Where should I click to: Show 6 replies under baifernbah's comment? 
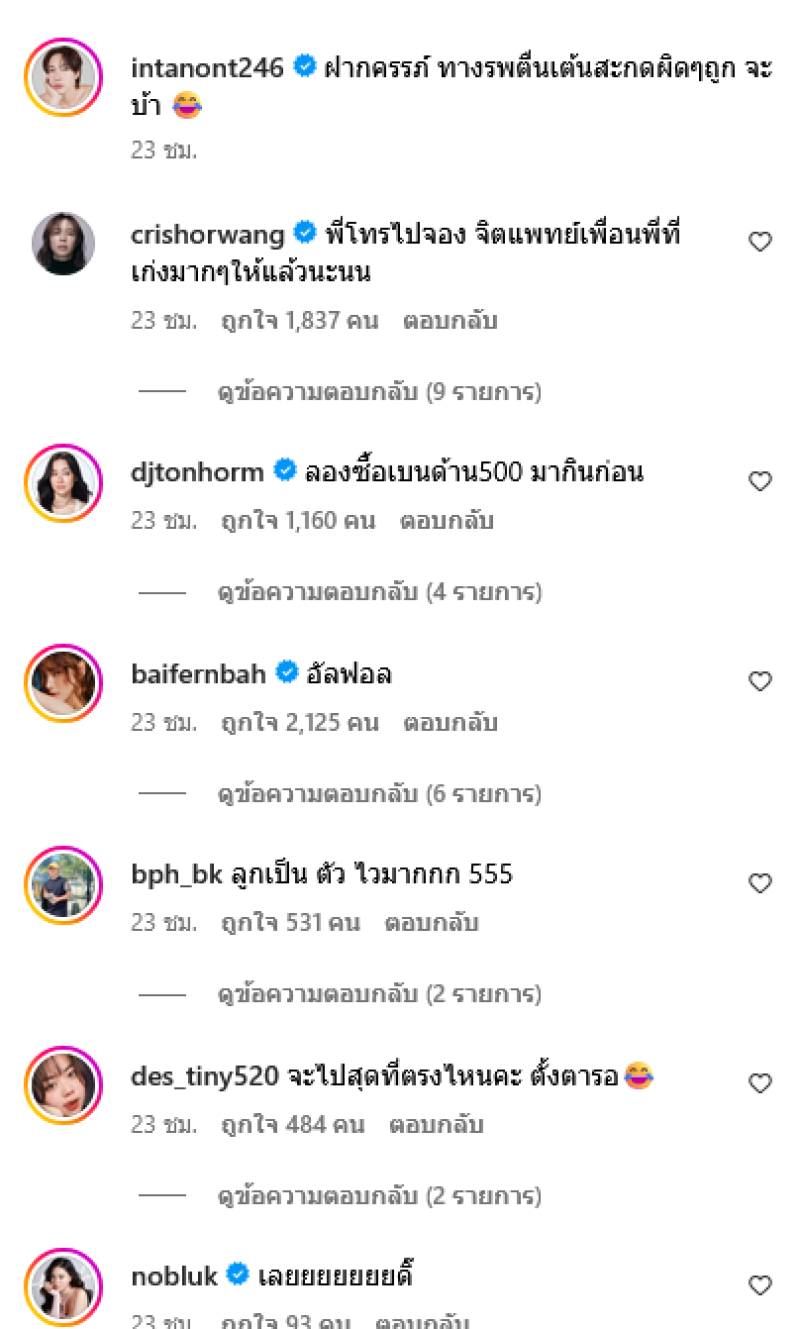tap(379, 794)
